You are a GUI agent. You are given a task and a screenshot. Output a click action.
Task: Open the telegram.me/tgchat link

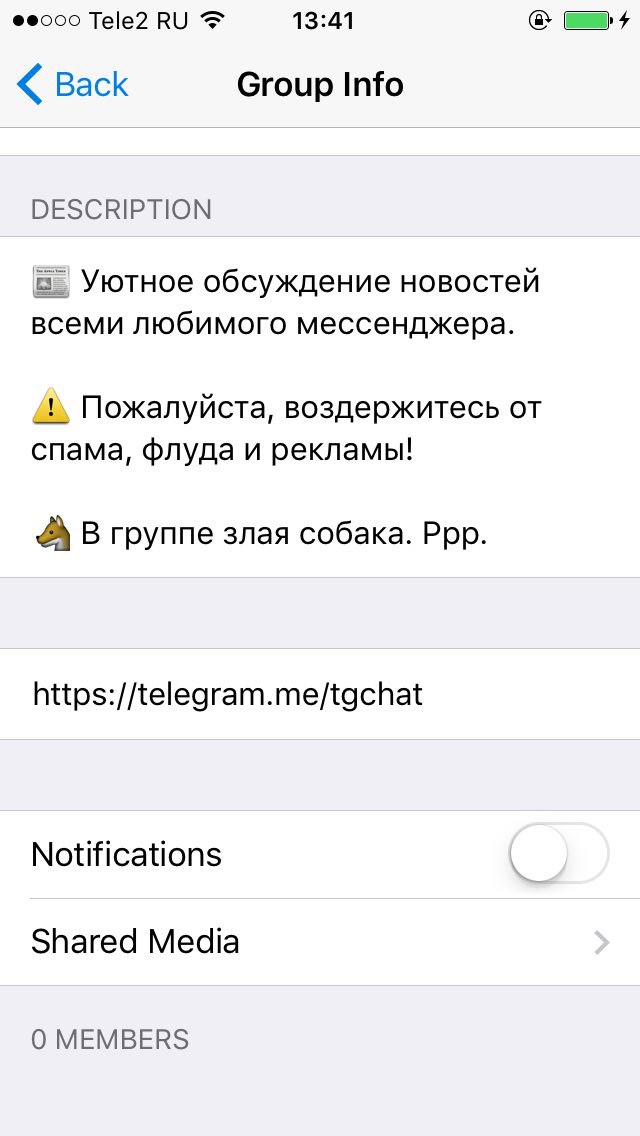228,695
